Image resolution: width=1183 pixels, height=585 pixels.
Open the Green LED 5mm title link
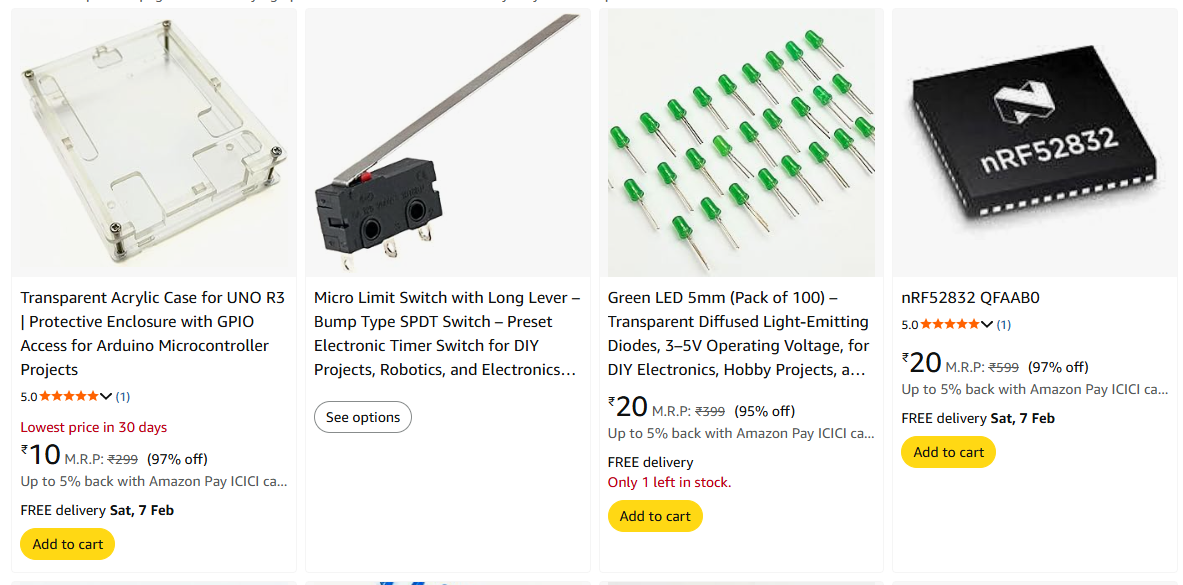(x=739, y=333)
